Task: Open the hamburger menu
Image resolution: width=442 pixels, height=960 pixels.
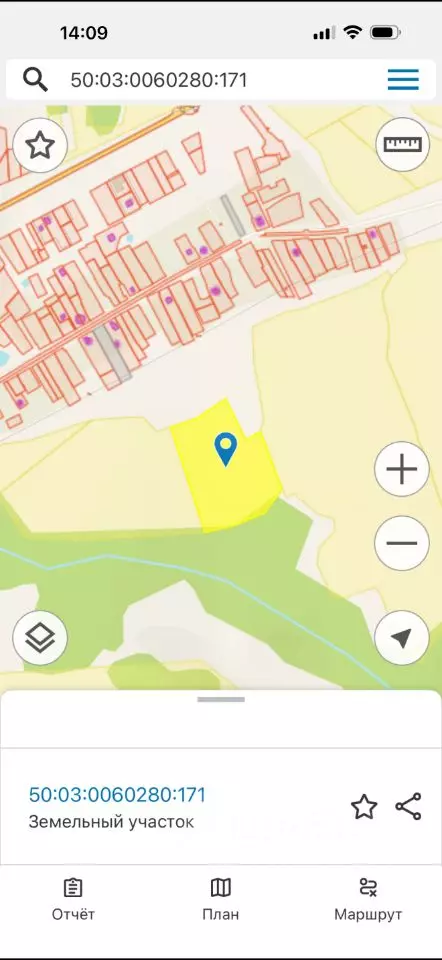Action: coord(403,80)
